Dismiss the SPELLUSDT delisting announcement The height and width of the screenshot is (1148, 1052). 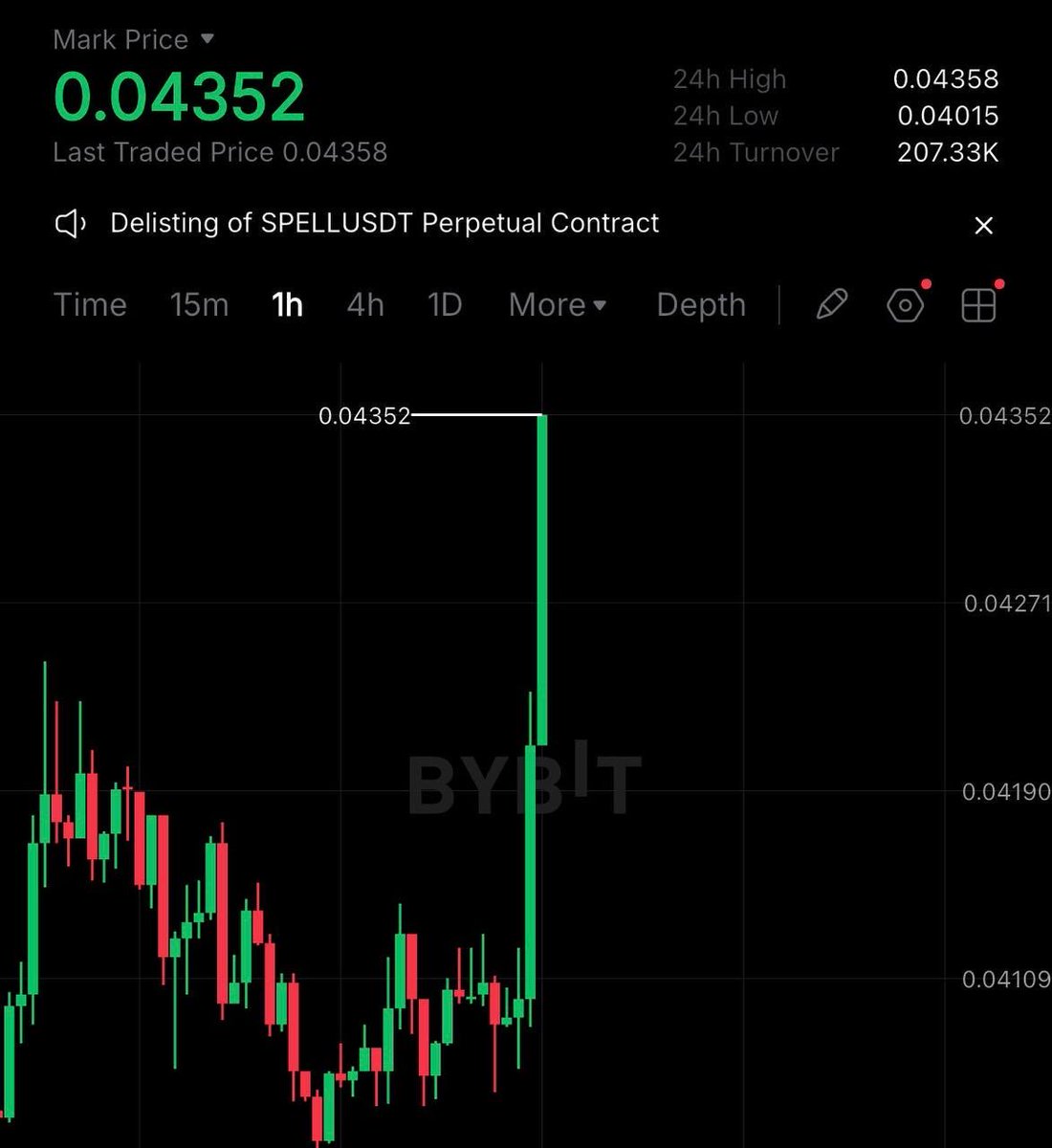click(983, 226)
